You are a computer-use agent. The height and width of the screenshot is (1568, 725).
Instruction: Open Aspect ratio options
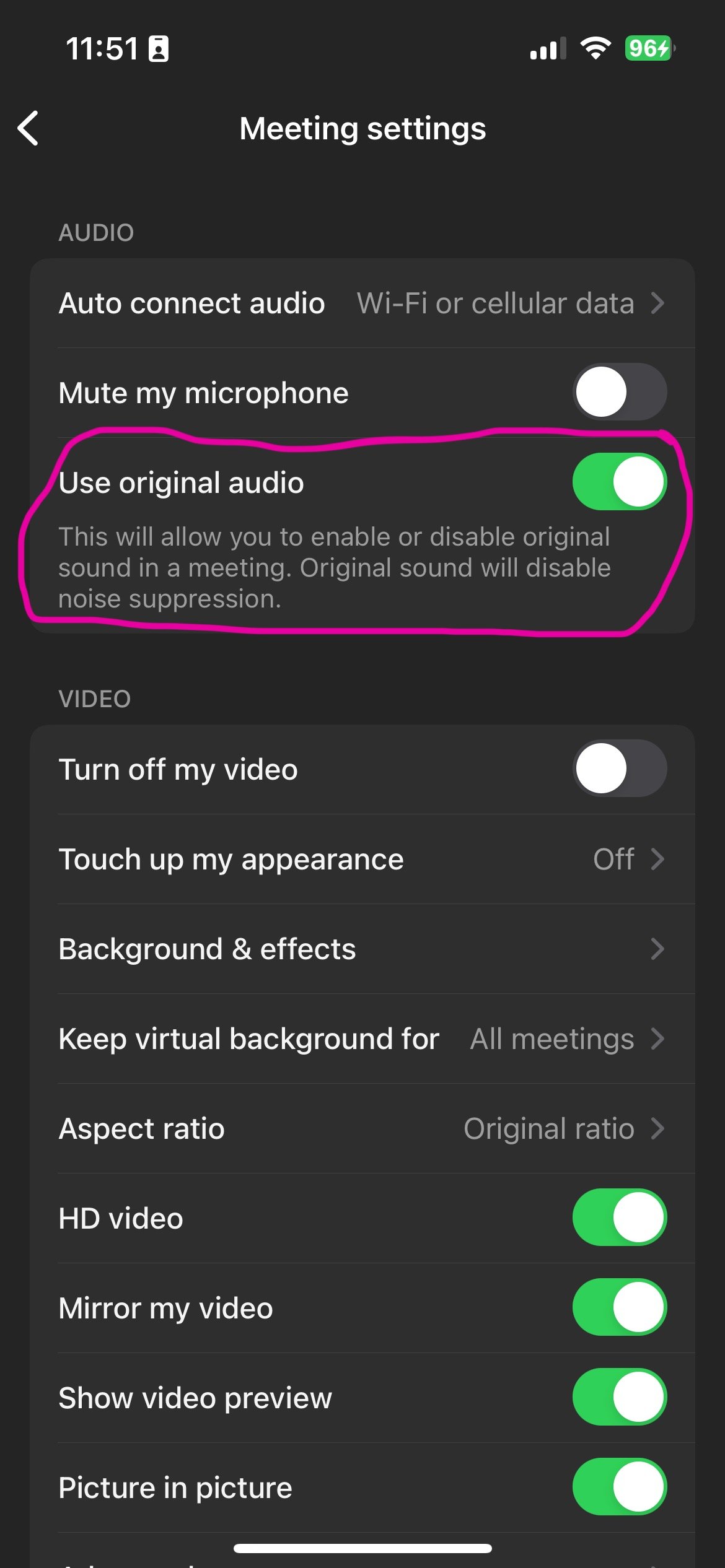click(x=362, y=1128)
